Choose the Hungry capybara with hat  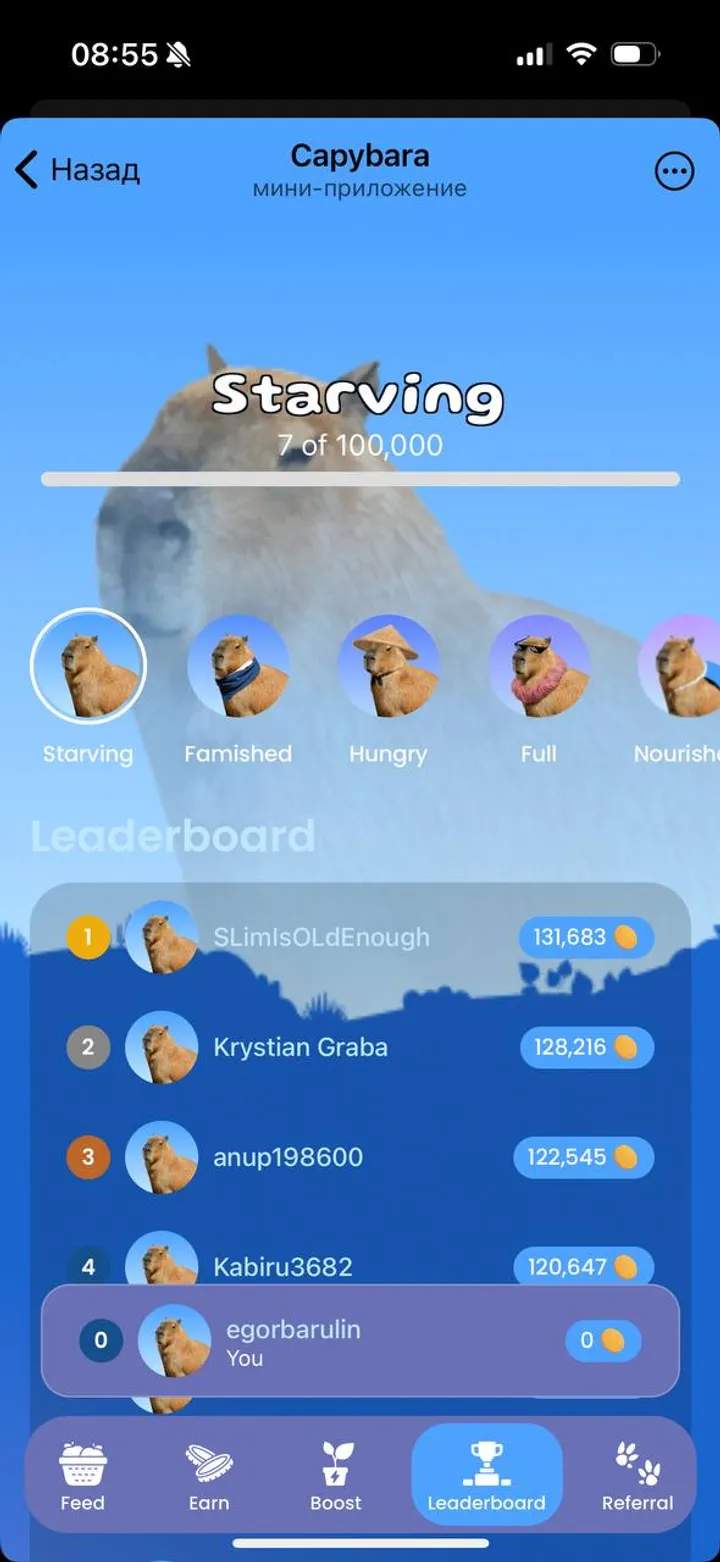pos(388,666)
